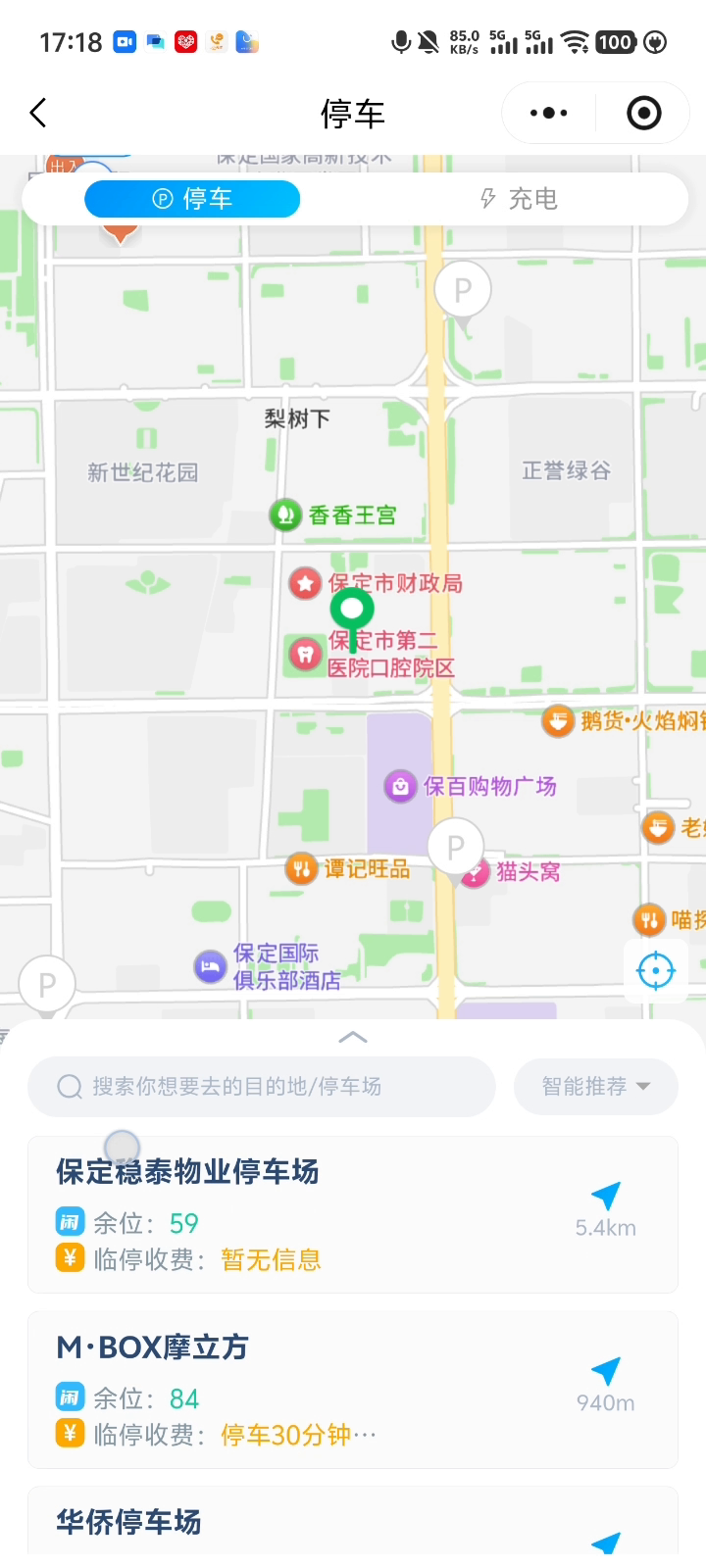Navigate to M·BOX摩立方 940m

(606, 1384)
